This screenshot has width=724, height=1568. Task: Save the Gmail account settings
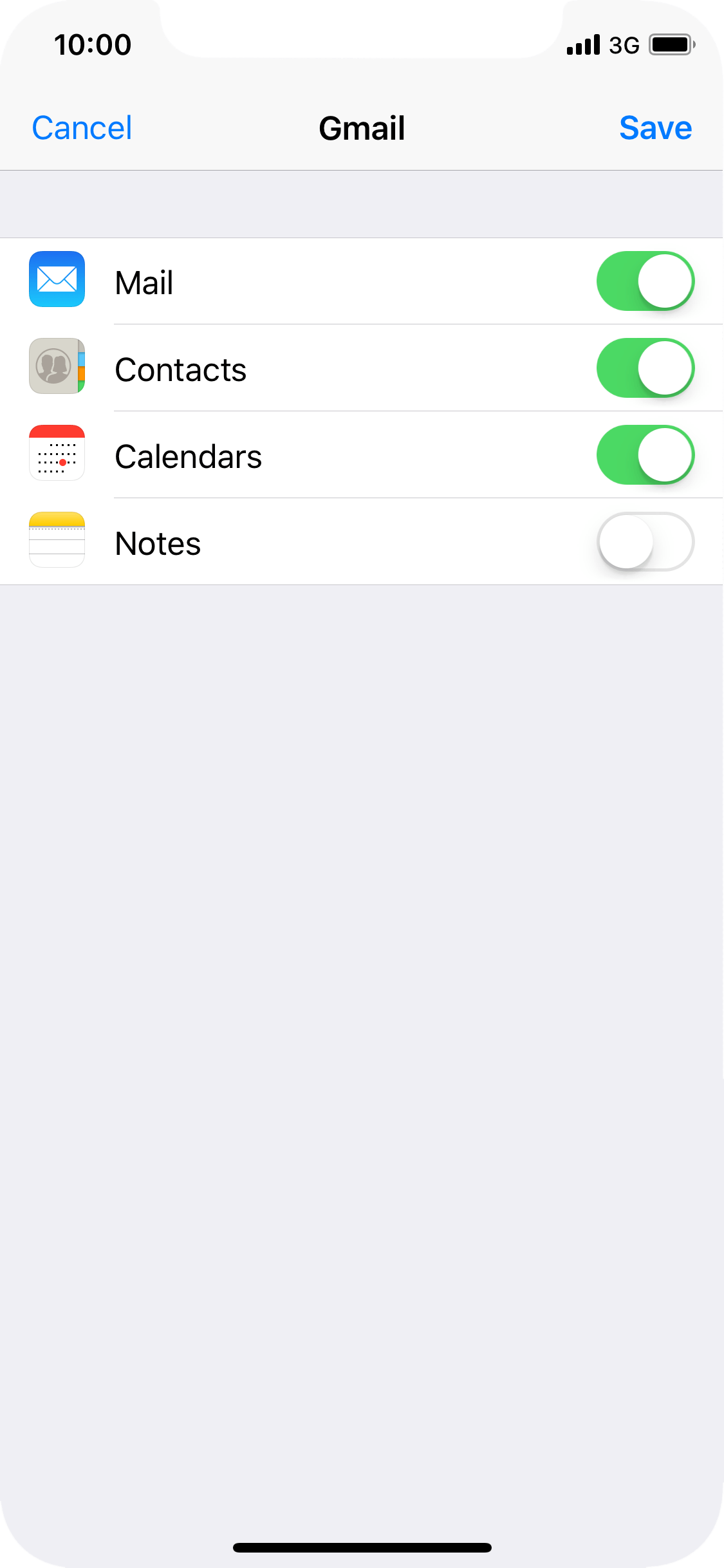coord(655,128)
